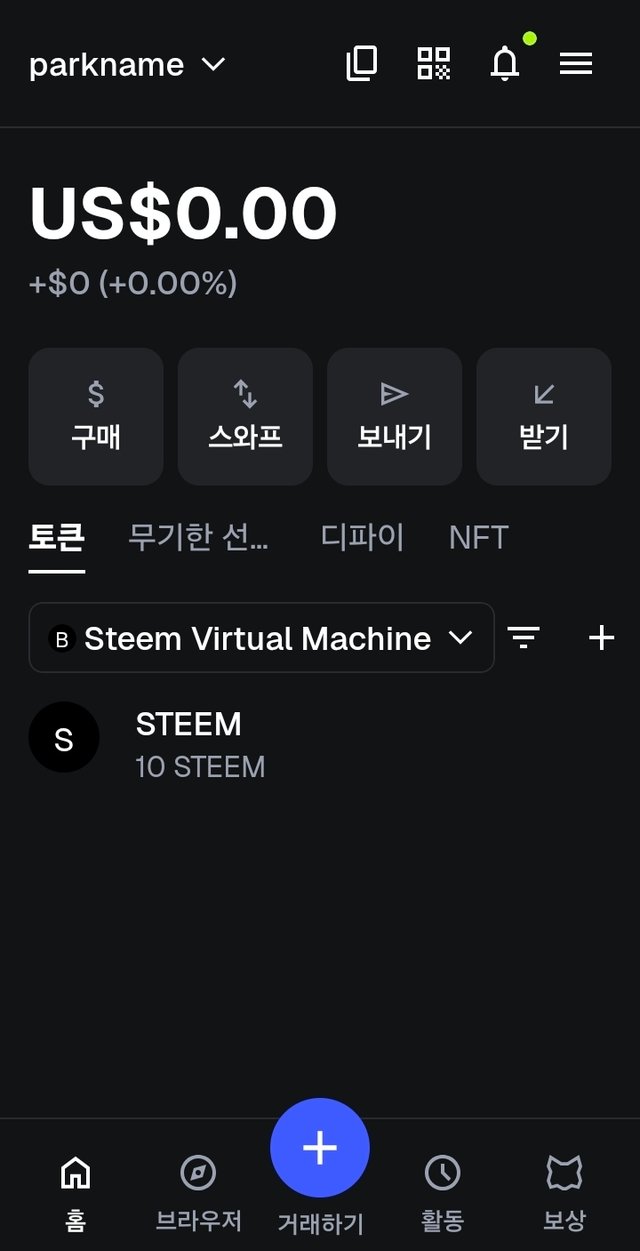The height and width of the screenshot is (1251, 640).
Task: Go to the 브라우저 tab
Action: tap(198, 1190)
